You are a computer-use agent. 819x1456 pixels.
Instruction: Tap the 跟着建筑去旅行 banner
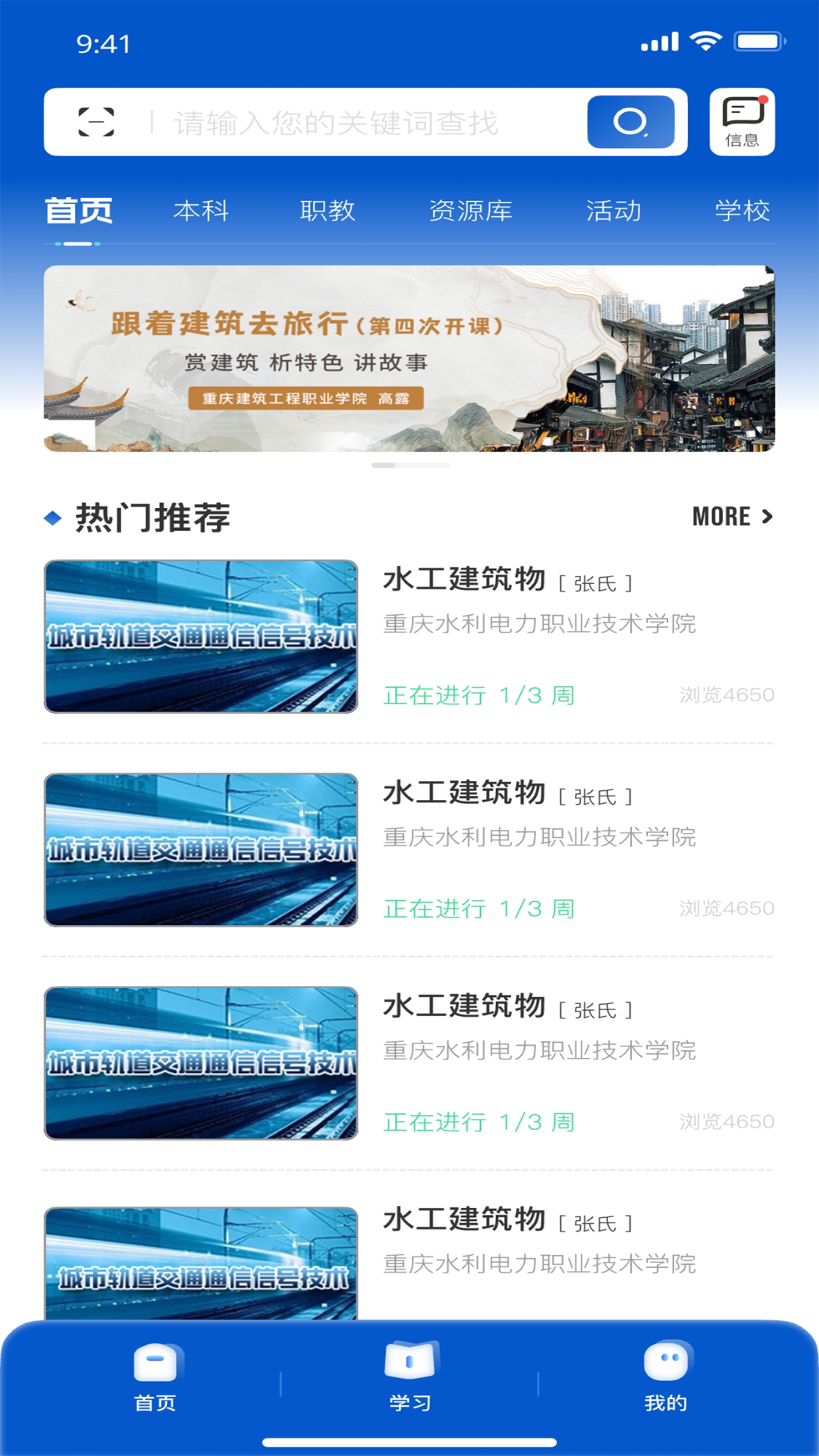pyautogui.click(x=409, y=357)
